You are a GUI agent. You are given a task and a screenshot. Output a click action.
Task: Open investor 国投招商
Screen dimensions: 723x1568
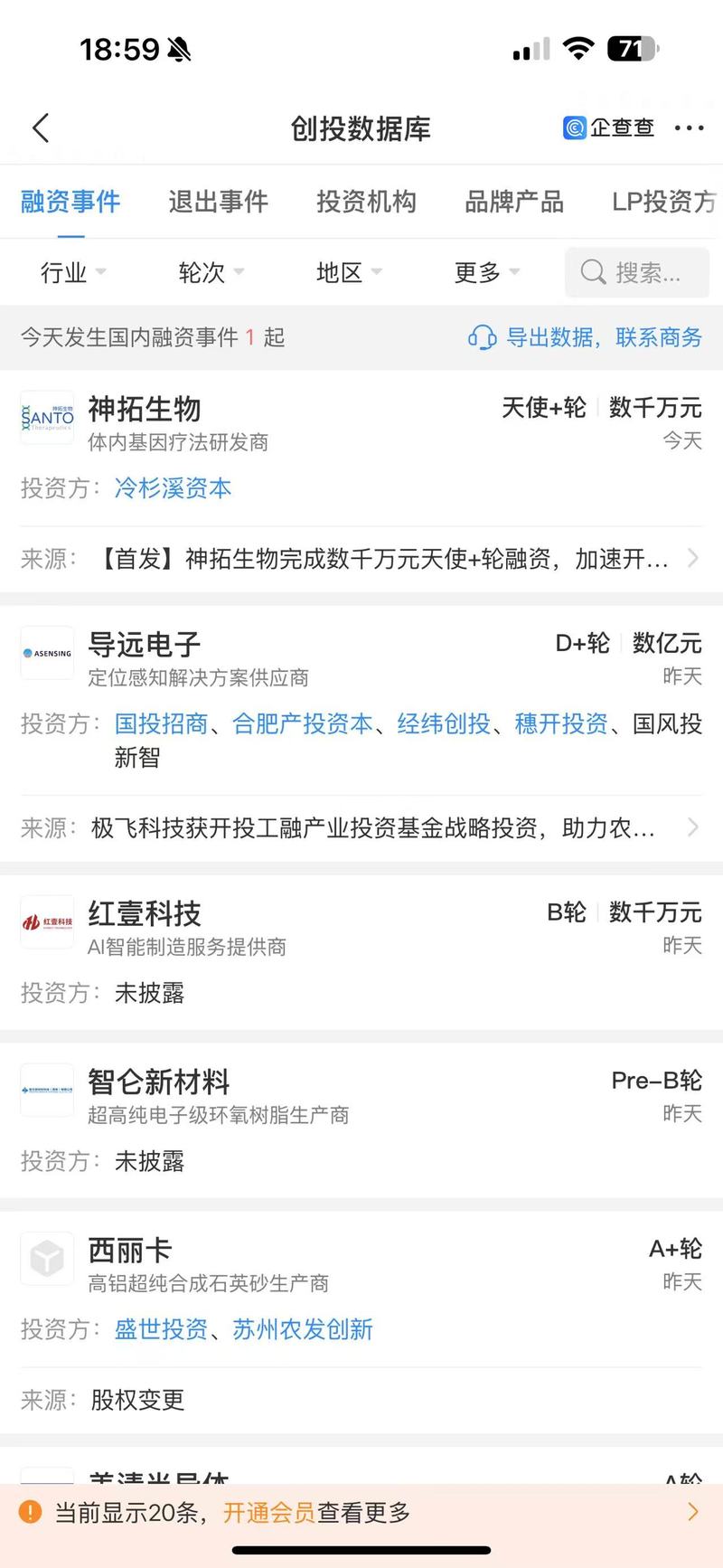(161, 723)
